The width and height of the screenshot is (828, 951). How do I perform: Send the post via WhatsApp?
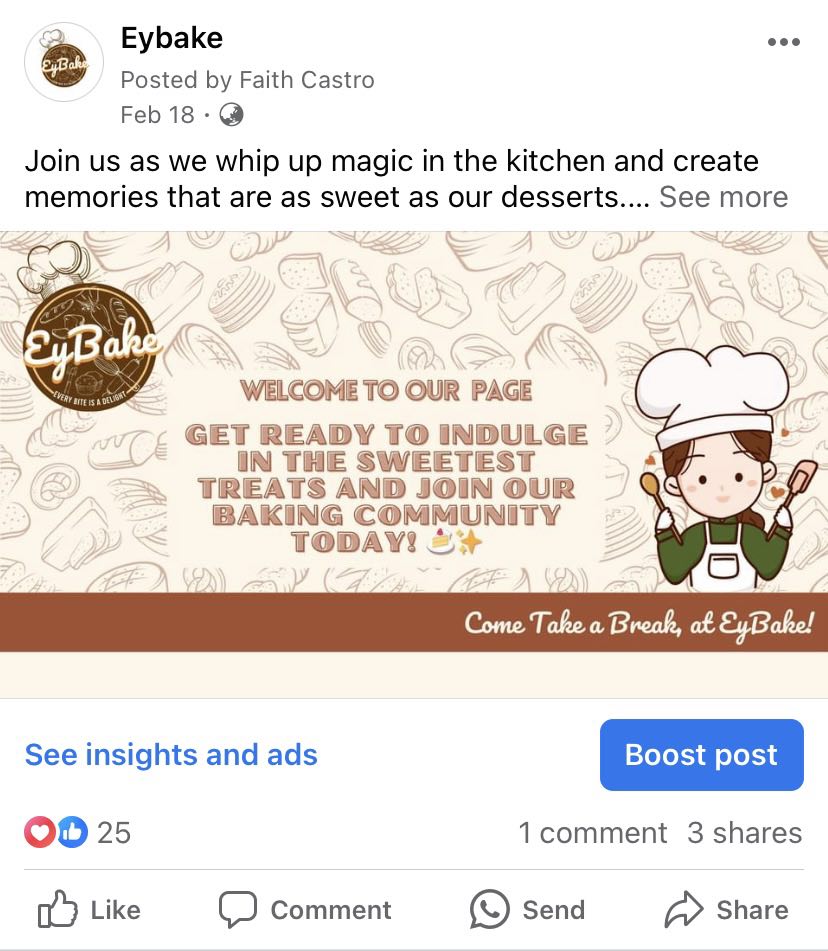click(x=528, y=910)
